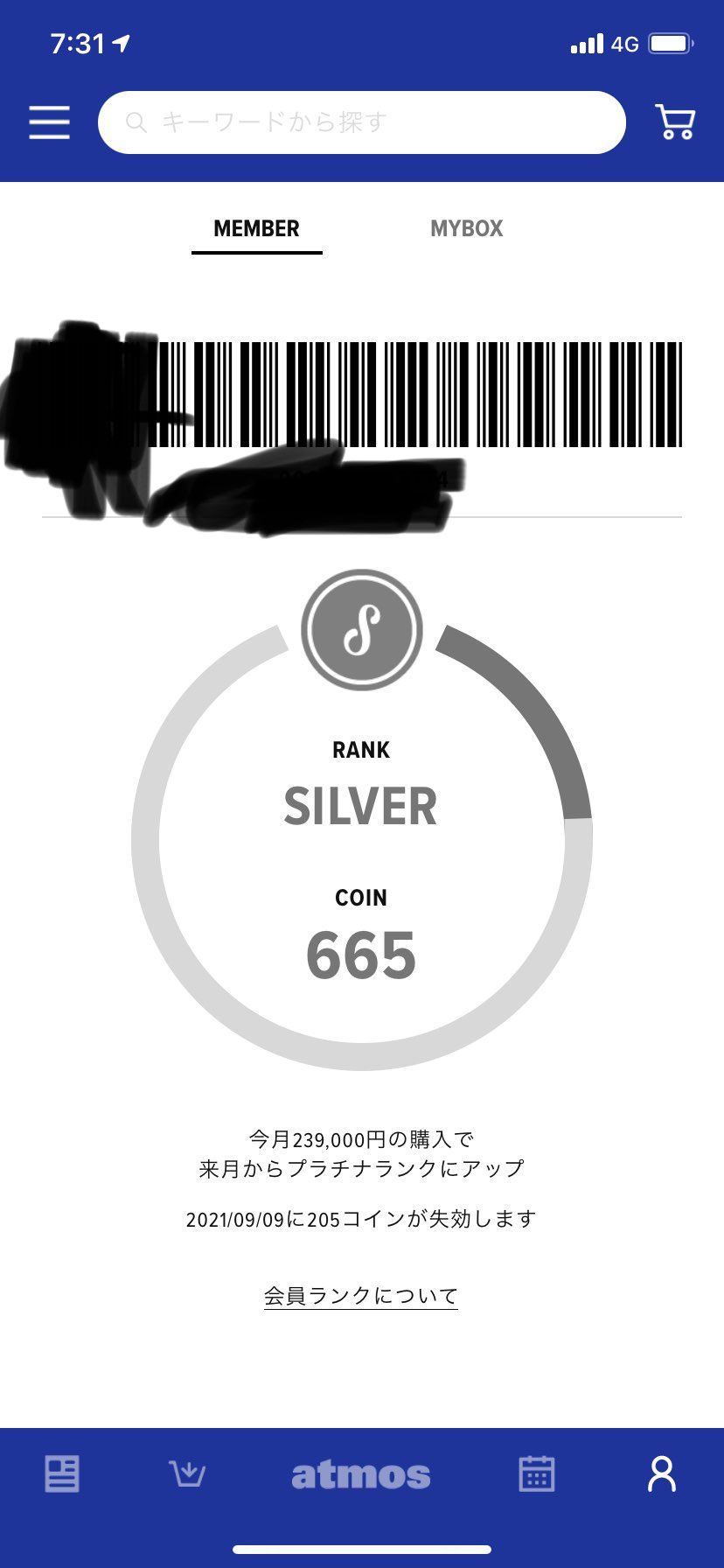Open the news tab in bottom bar
The image size is (724, 1568).
coord(62,1473)
